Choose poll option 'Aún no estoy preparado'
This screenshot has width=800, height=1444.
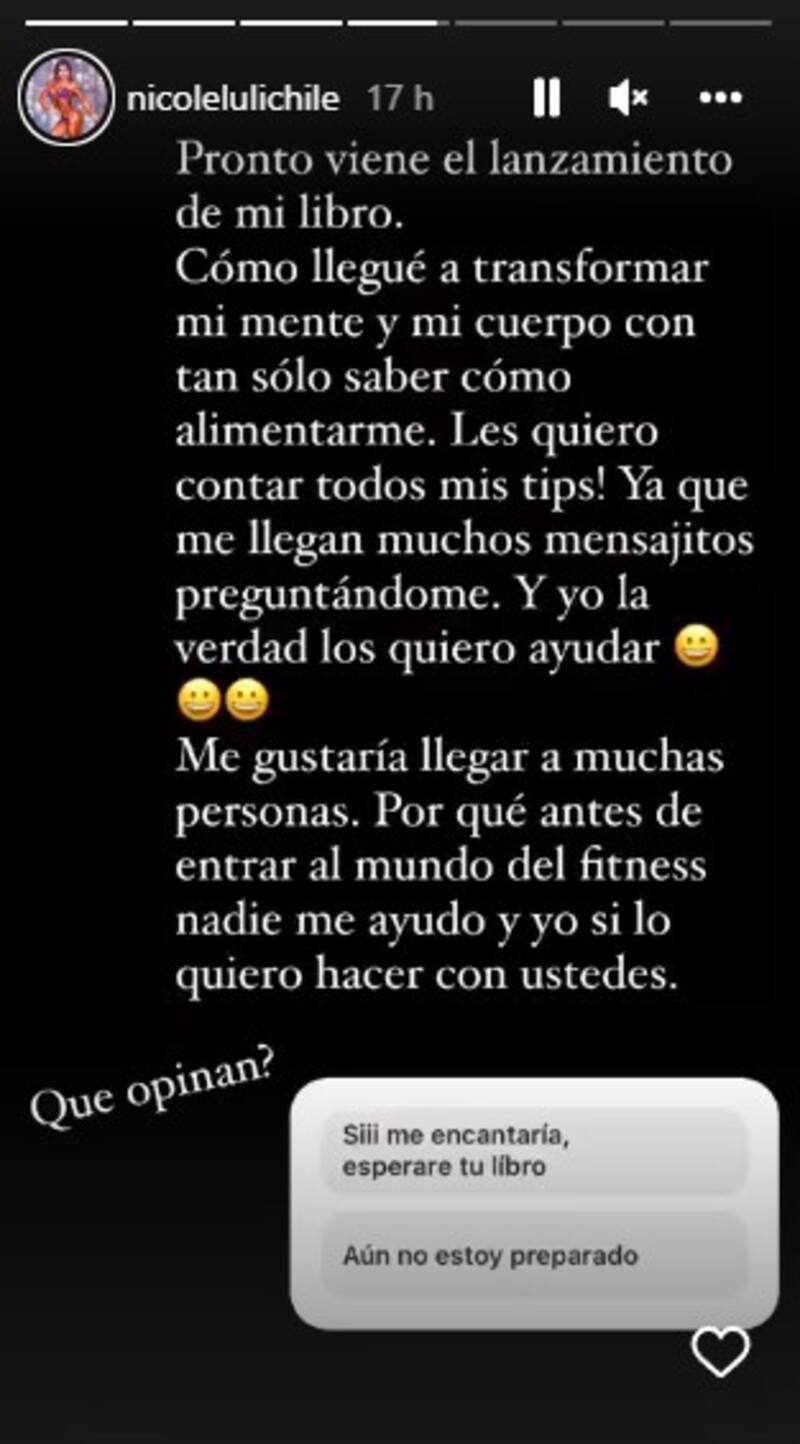click(533, 1256)
